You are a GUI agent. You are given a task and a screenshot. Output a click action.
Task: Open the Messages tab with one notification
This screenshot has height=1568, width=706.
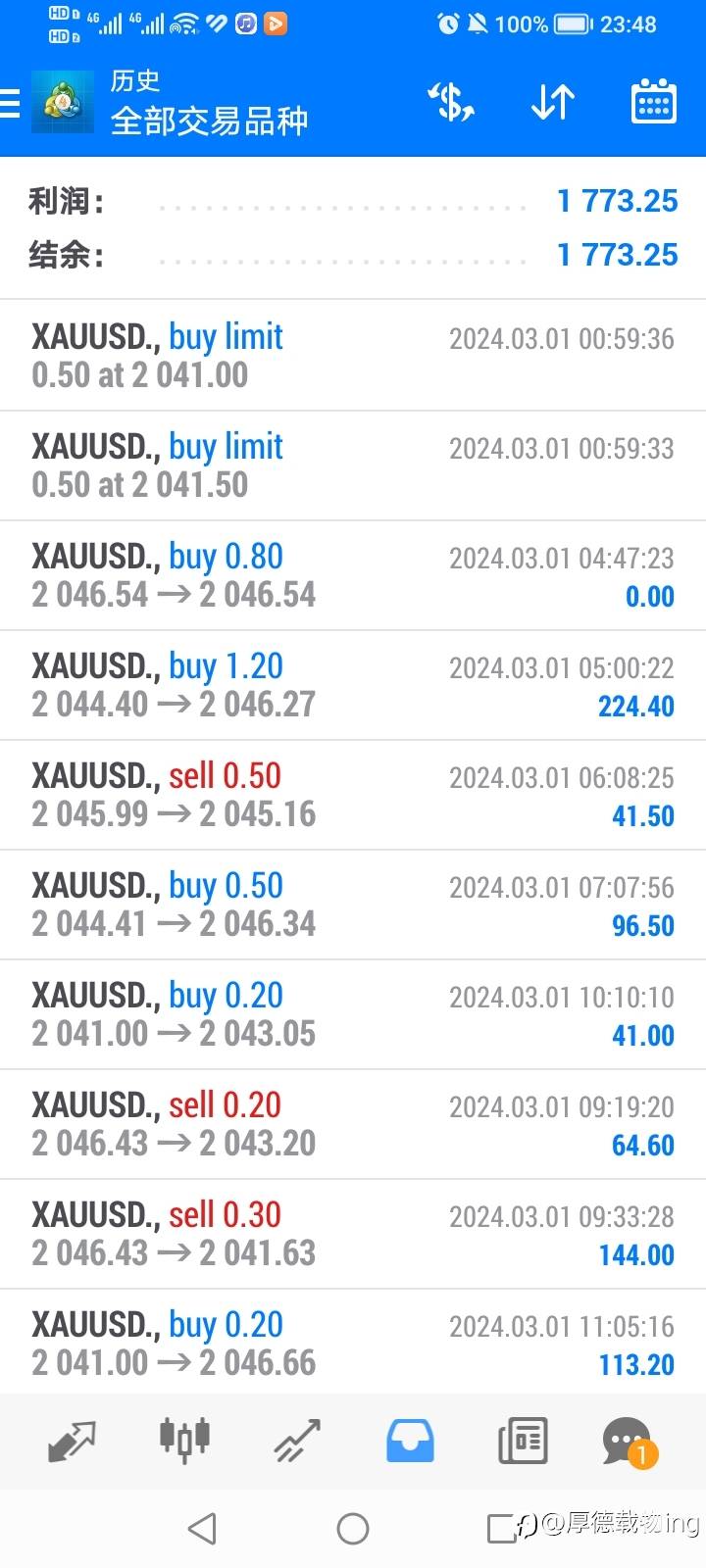click(628, 1441)
